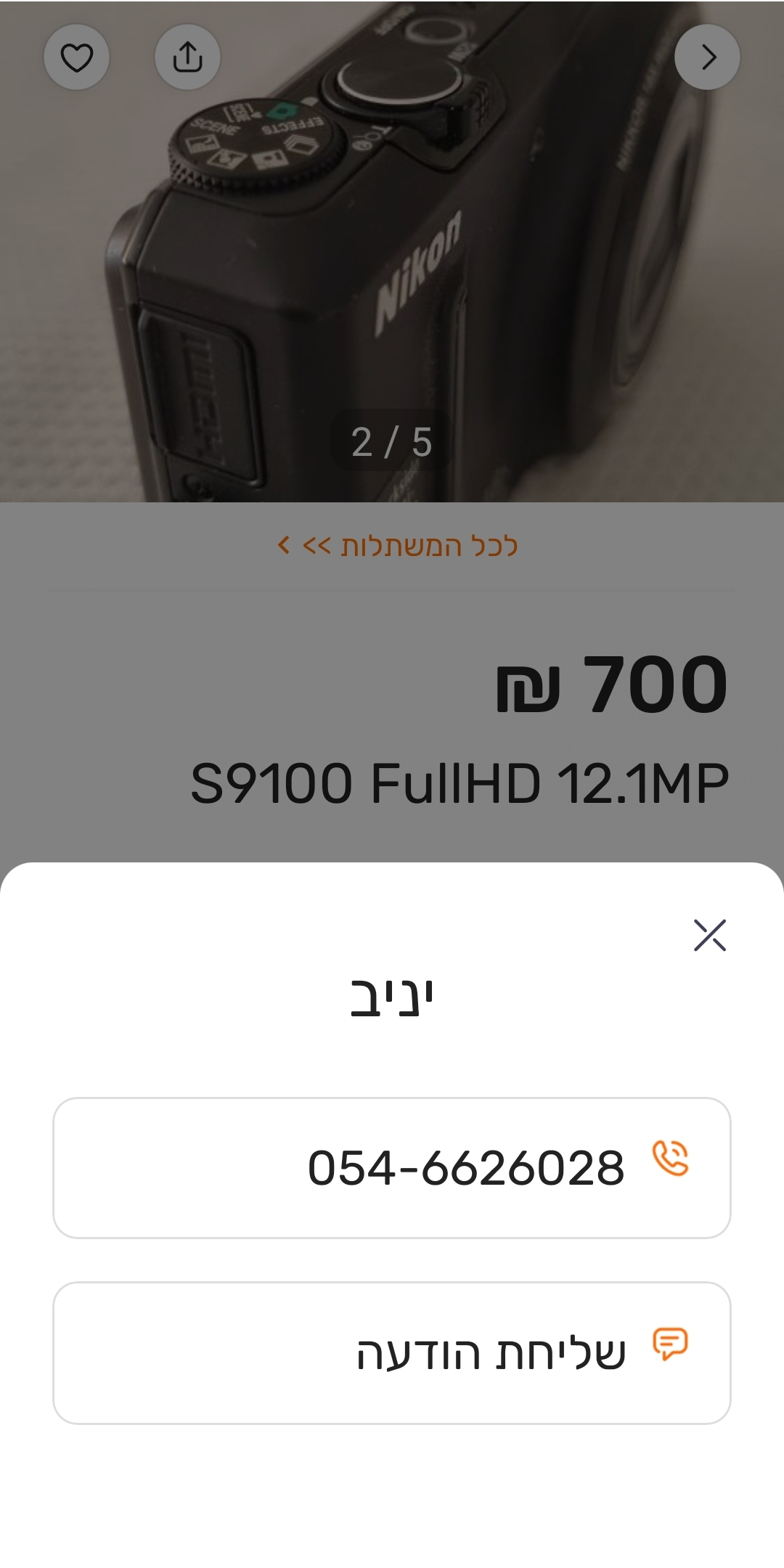
Task: Open sharing options via the share icon
Action: click(187, 57)
